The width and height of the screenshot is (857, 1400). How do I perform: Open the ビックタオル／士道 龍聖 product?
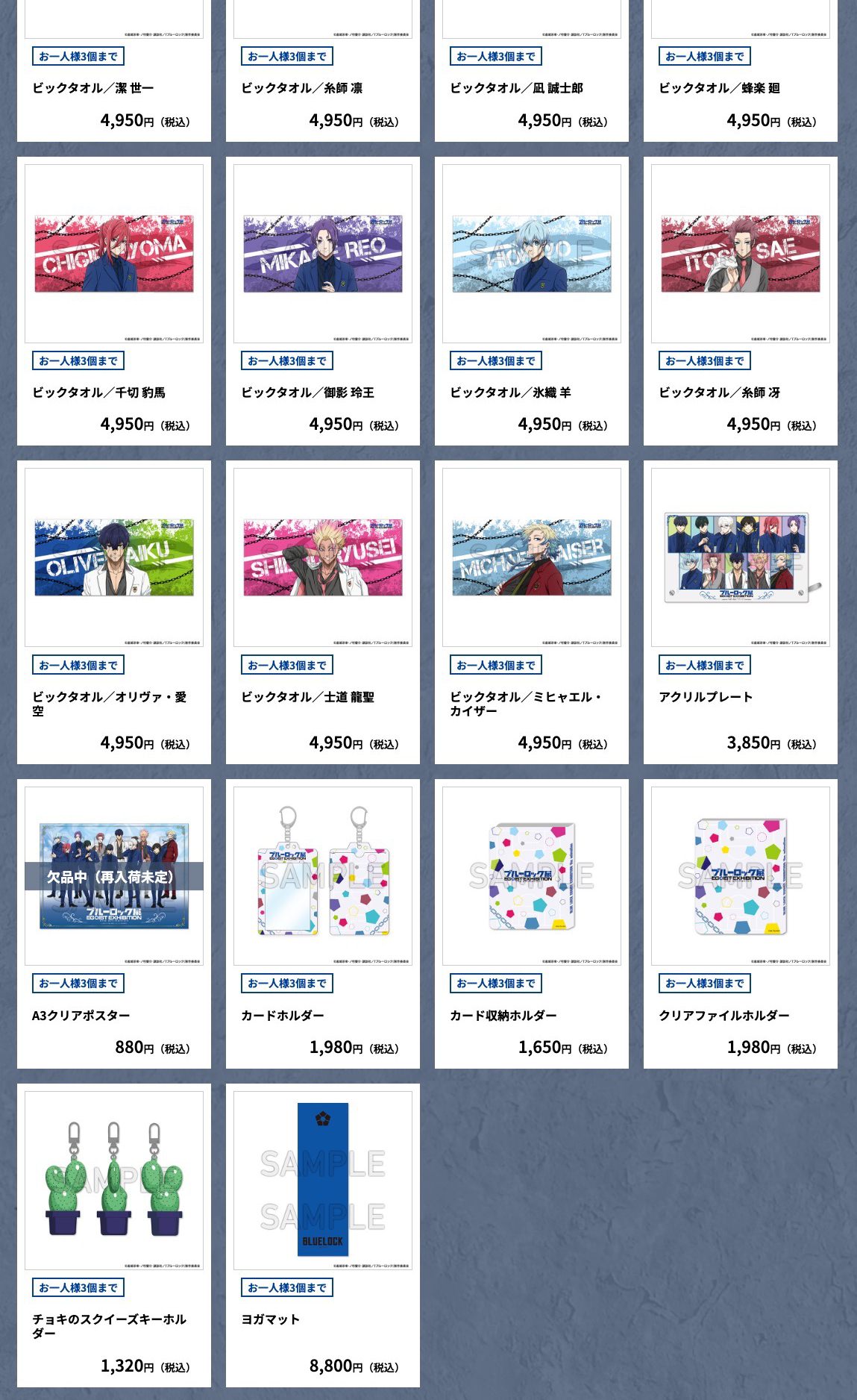(x=323, y=557)
